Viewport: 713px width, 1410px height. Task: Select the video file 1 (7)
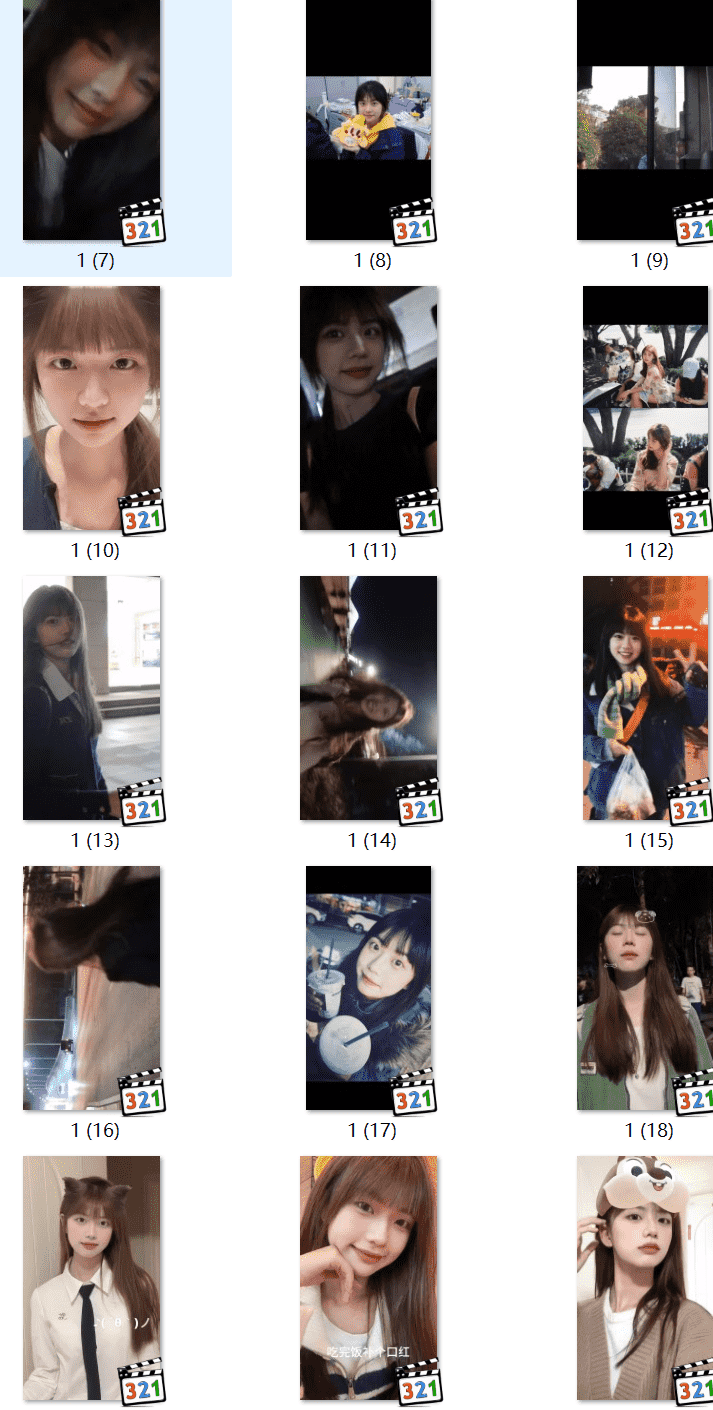click(91, 120)
